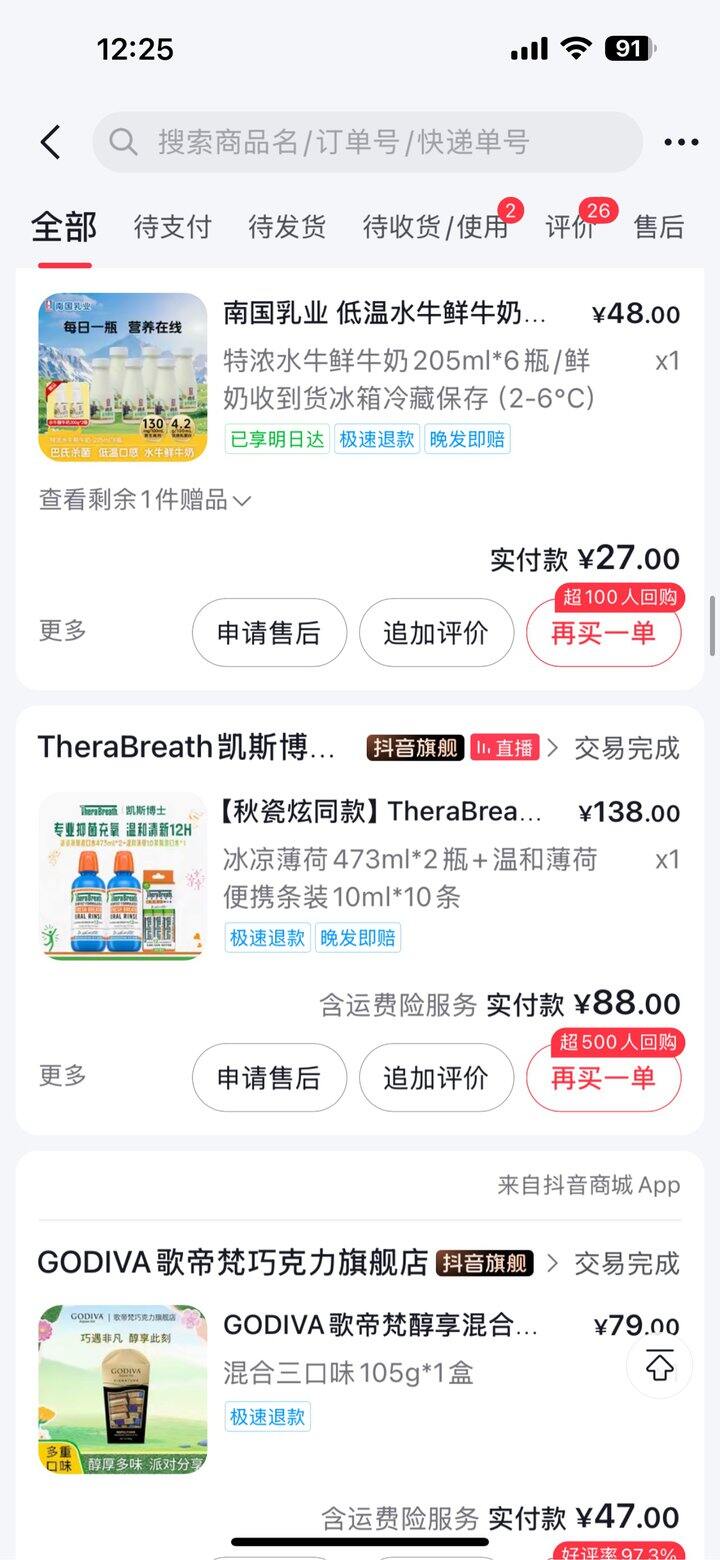720x1560 pixels.
Task: Select the 评价 tab
Action: [571, 227]
